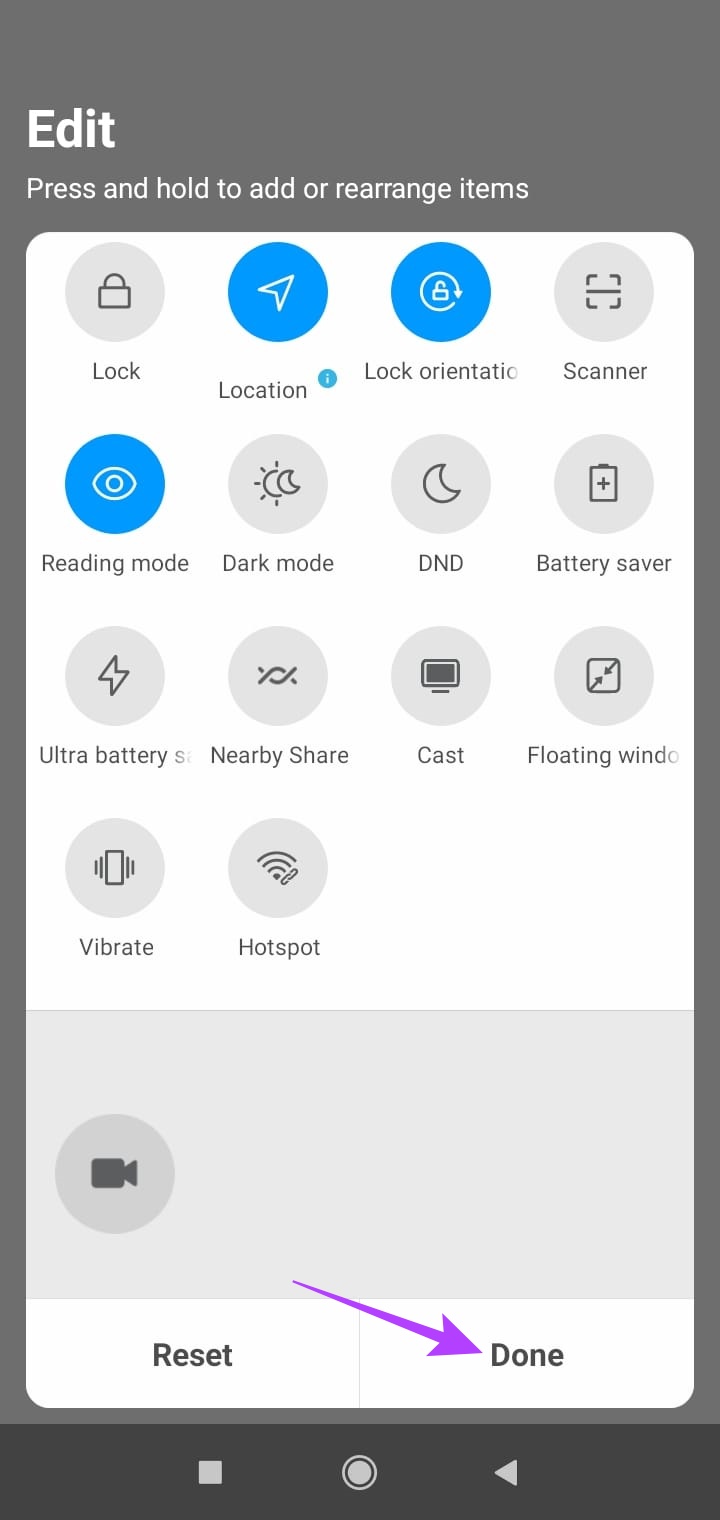The height and width of the screenshot is (1520, 720).
Task: Turn on Nearby Share
Action: click(278, 676)
